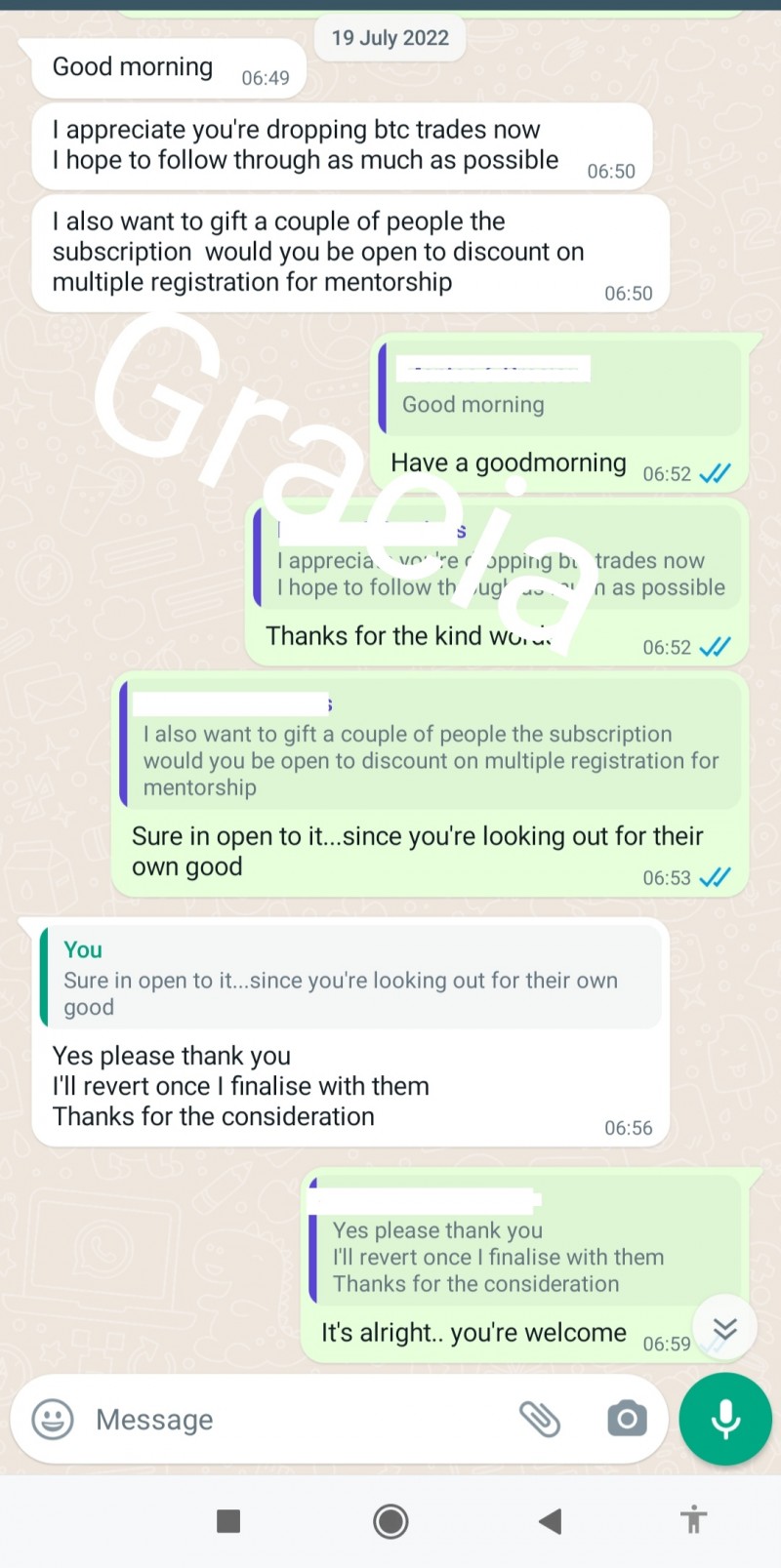Viewport: 781px width, 1568px height.
Task: Open the quoted reply labelled 'You'
Action: click(350, 978)
